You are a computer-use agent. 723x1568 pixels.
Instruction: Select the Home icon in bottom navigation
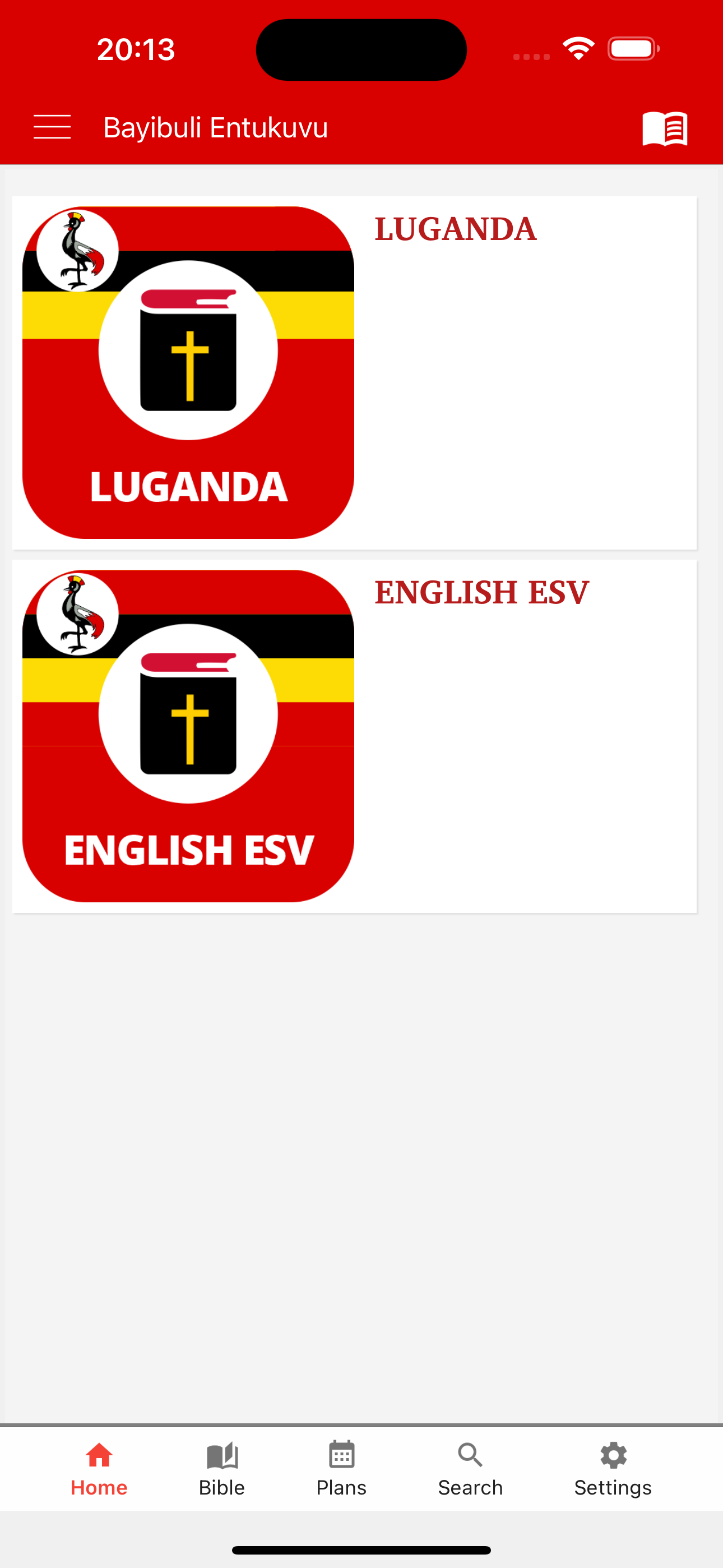pyautogui.click(x=99, y=1456)
